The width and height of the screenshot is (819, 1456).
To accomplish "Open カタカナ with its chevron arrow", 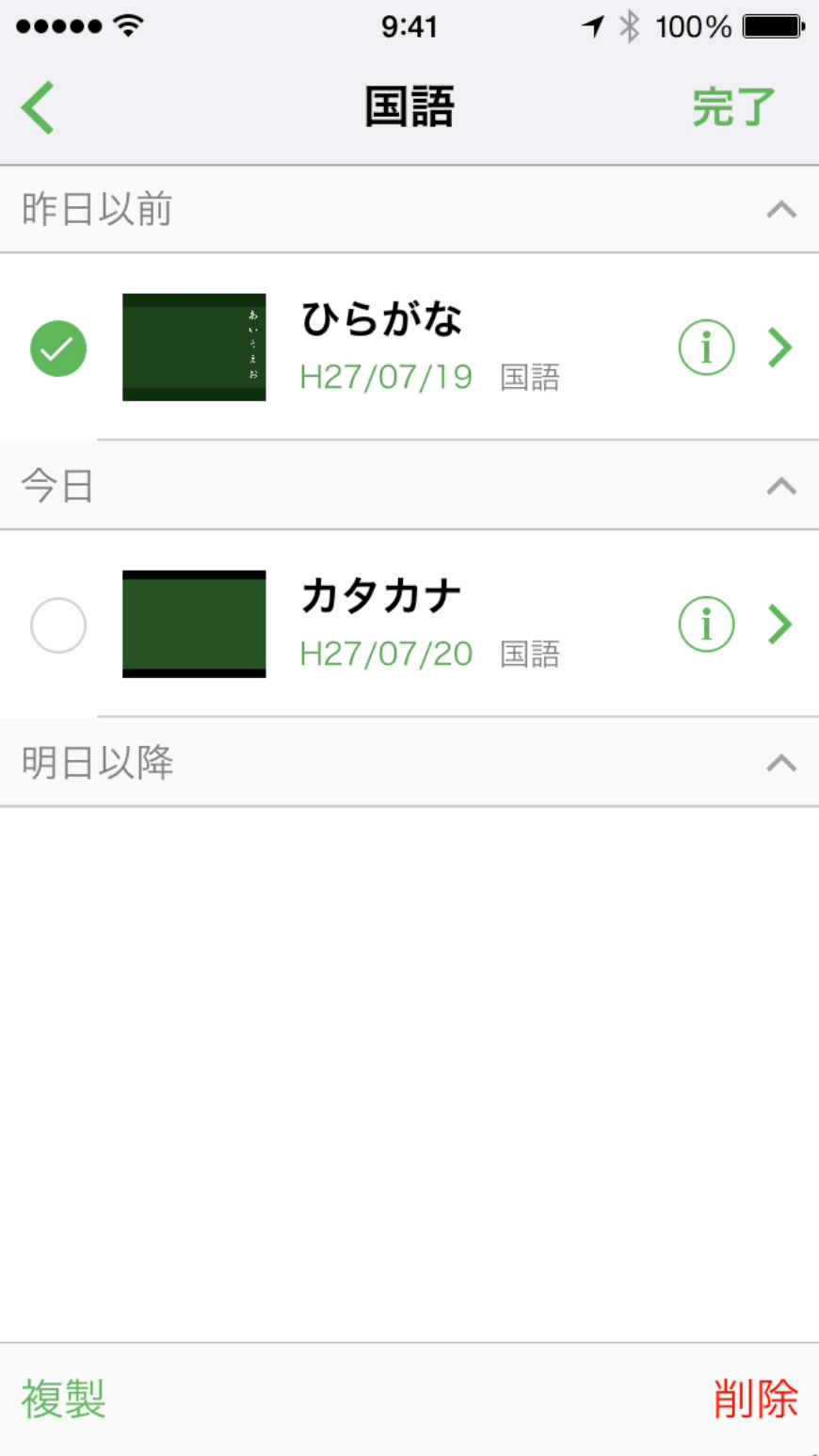I will pyautogui.click(x=780, y=624).
